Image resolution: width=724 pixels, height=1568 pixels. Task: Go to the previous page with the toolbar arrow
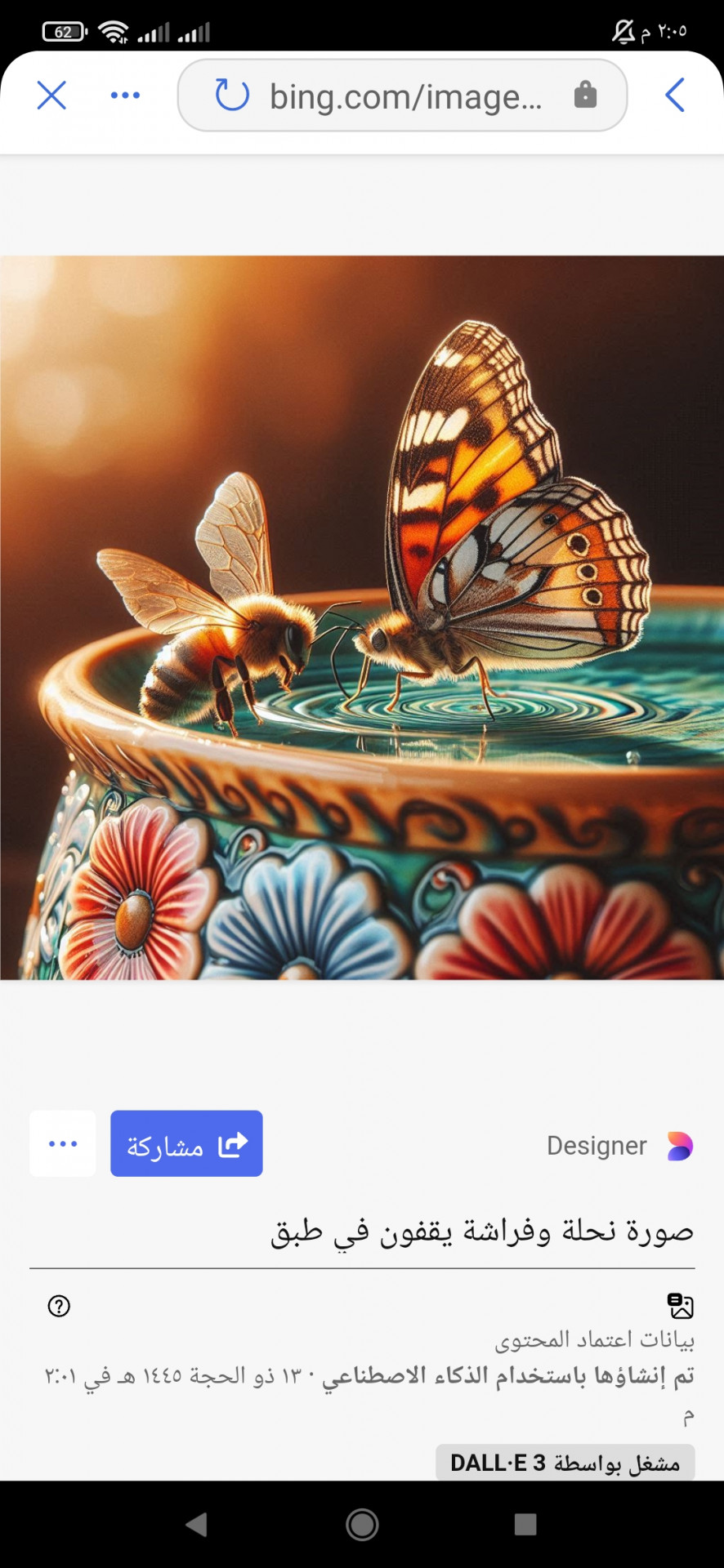tap(675, 96)
